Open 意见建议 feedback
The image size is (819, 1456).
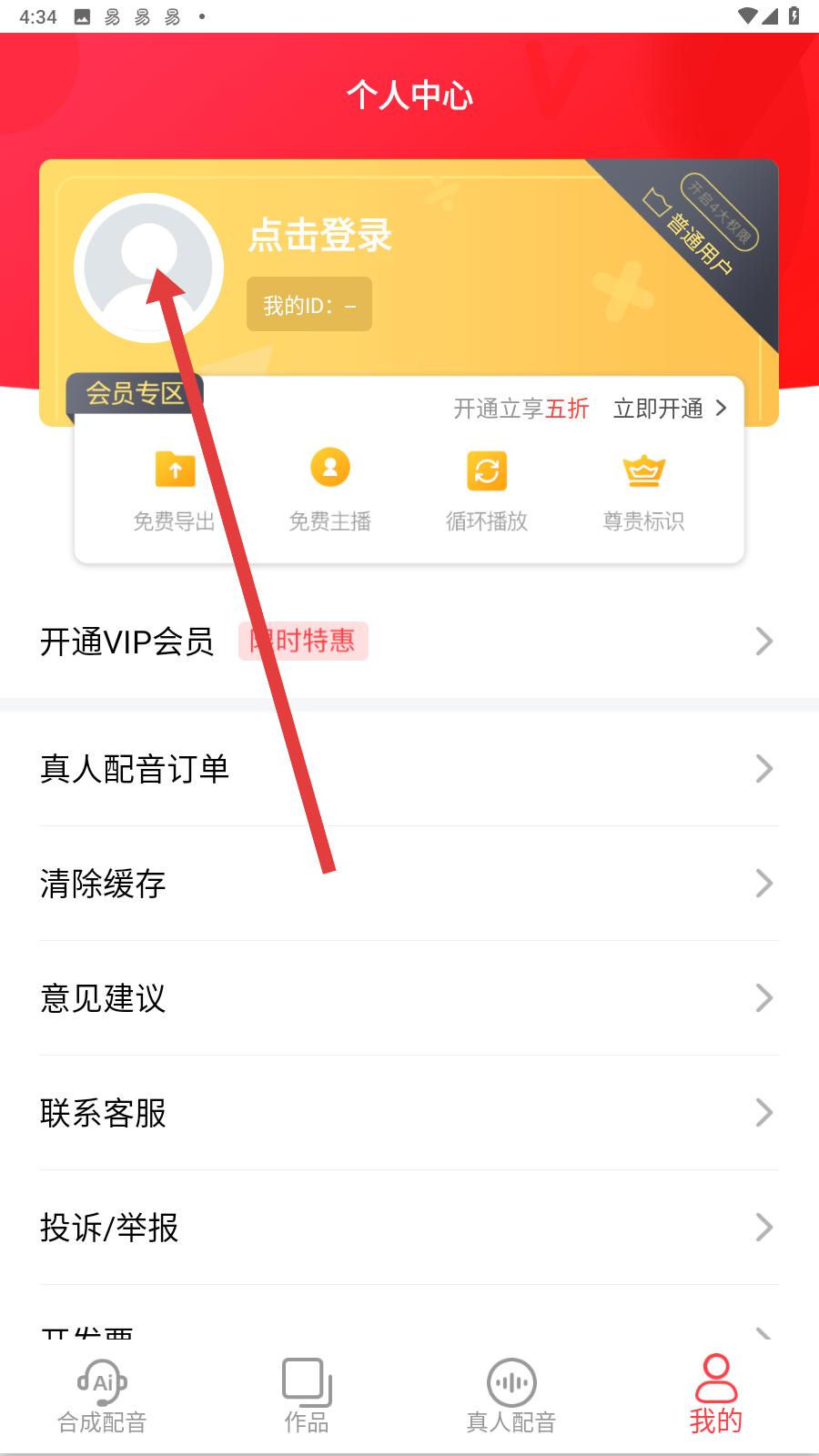click(409, 998)
